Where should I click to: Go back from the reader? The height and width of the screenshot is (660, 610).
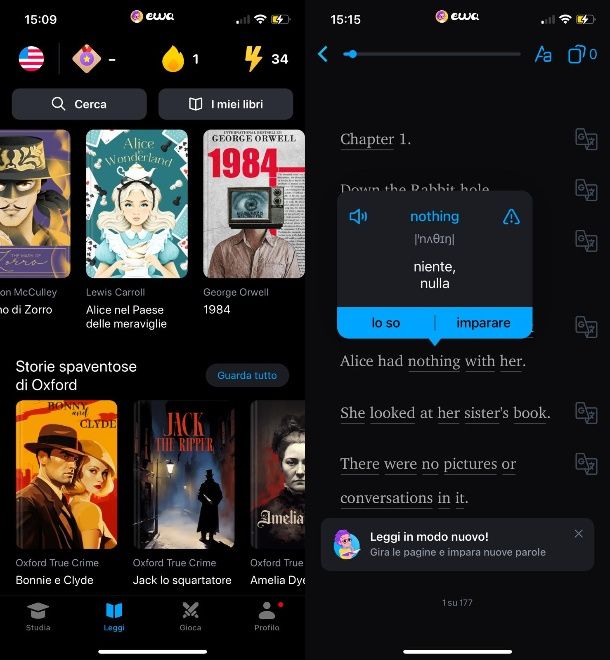tap(322, 54)
